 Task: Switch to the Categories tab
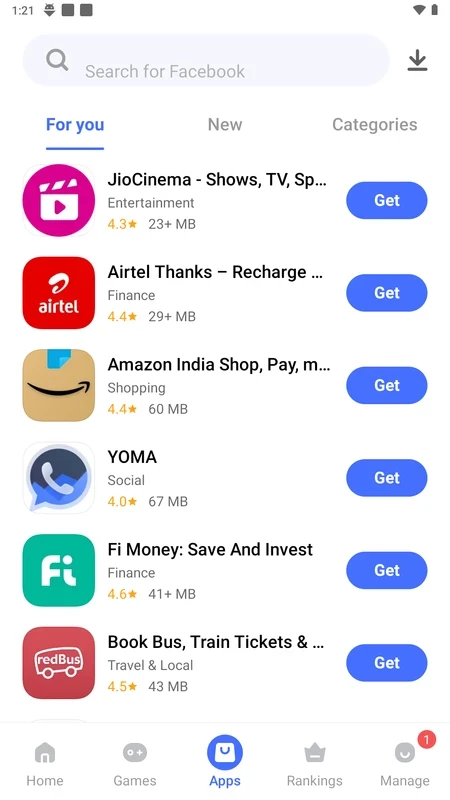[x=374, y=124]
